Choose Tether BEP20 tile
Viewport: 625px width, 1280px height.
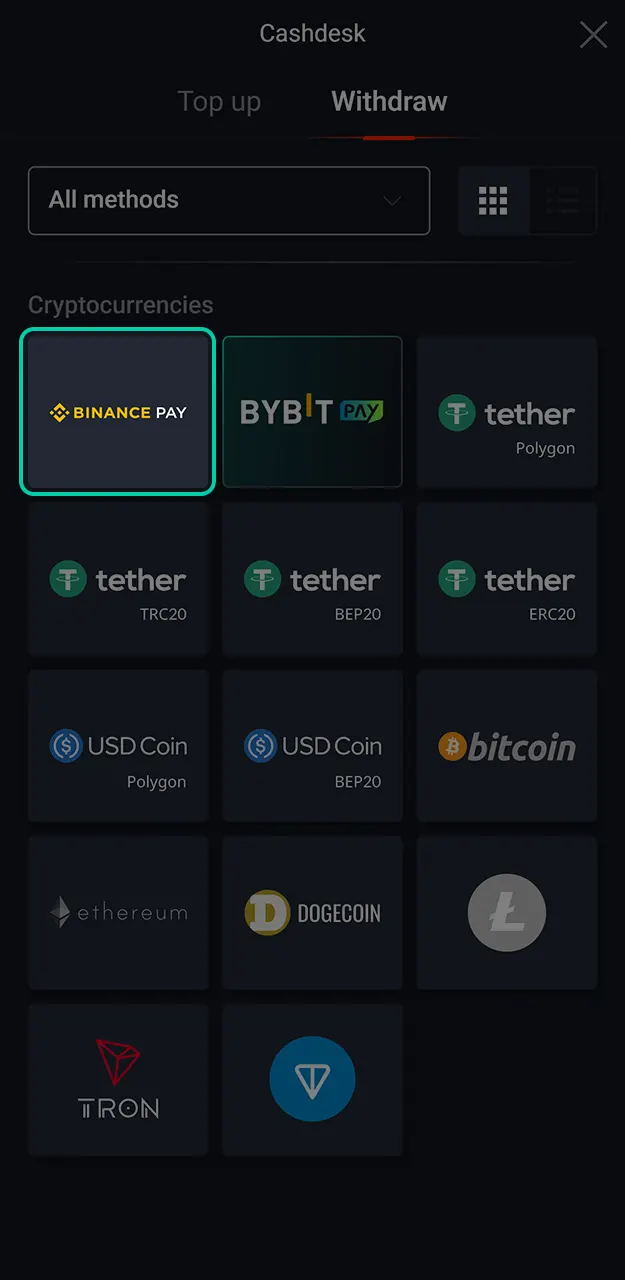coord(312,579)
